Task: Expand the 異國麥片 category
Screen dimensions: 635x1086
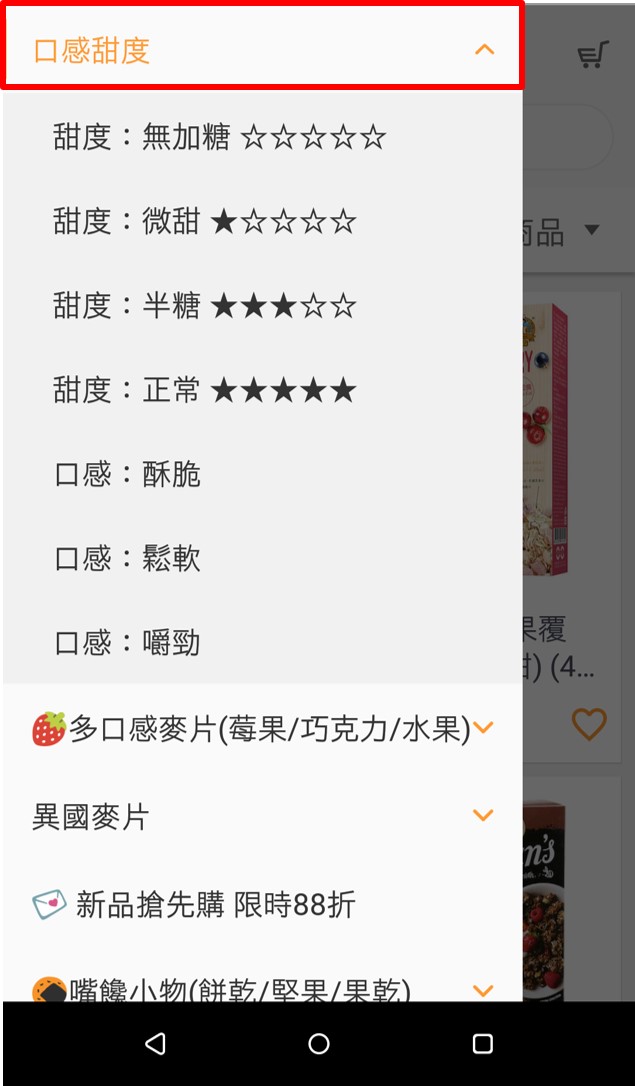Action: click(x=262, y=815)
